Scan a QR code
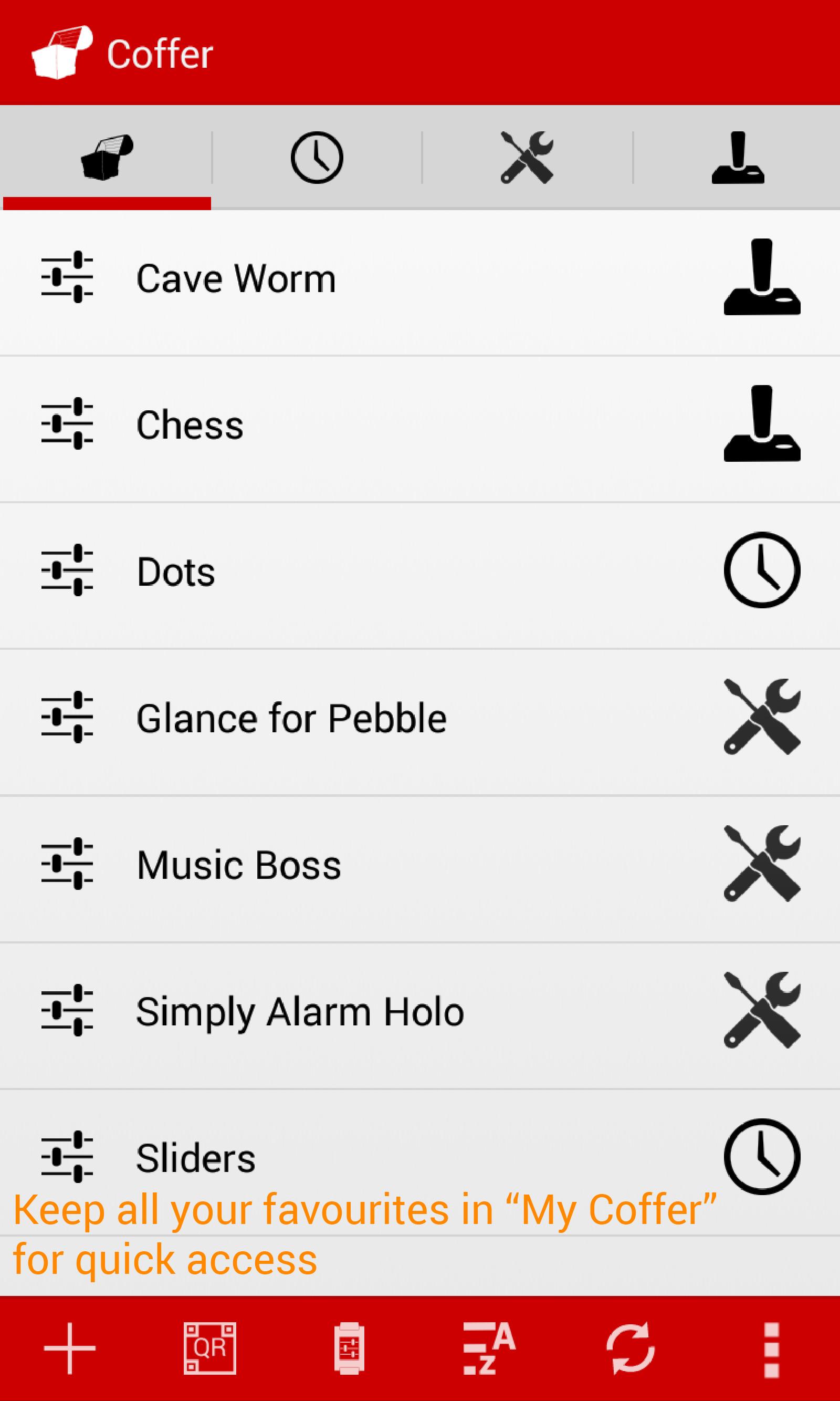The image size is (840, 1401). pos(210,1348)
